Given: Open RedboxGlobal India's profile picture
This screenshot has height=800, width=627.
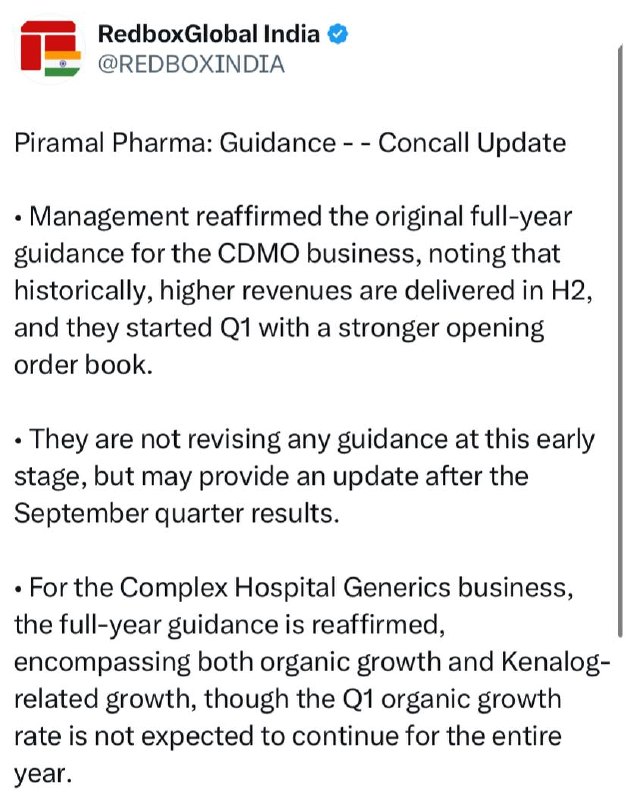Looking at the screenshot, I should pos(51,49).
